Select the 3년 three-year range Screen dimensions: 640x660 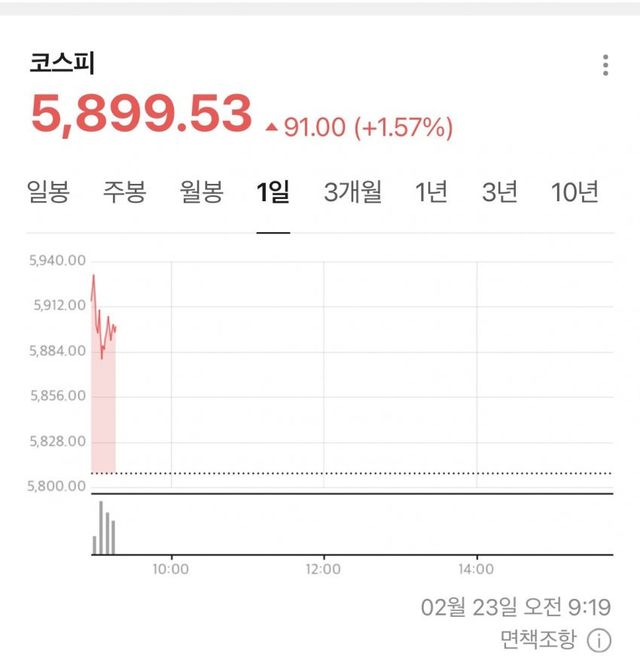click(499, 192)
